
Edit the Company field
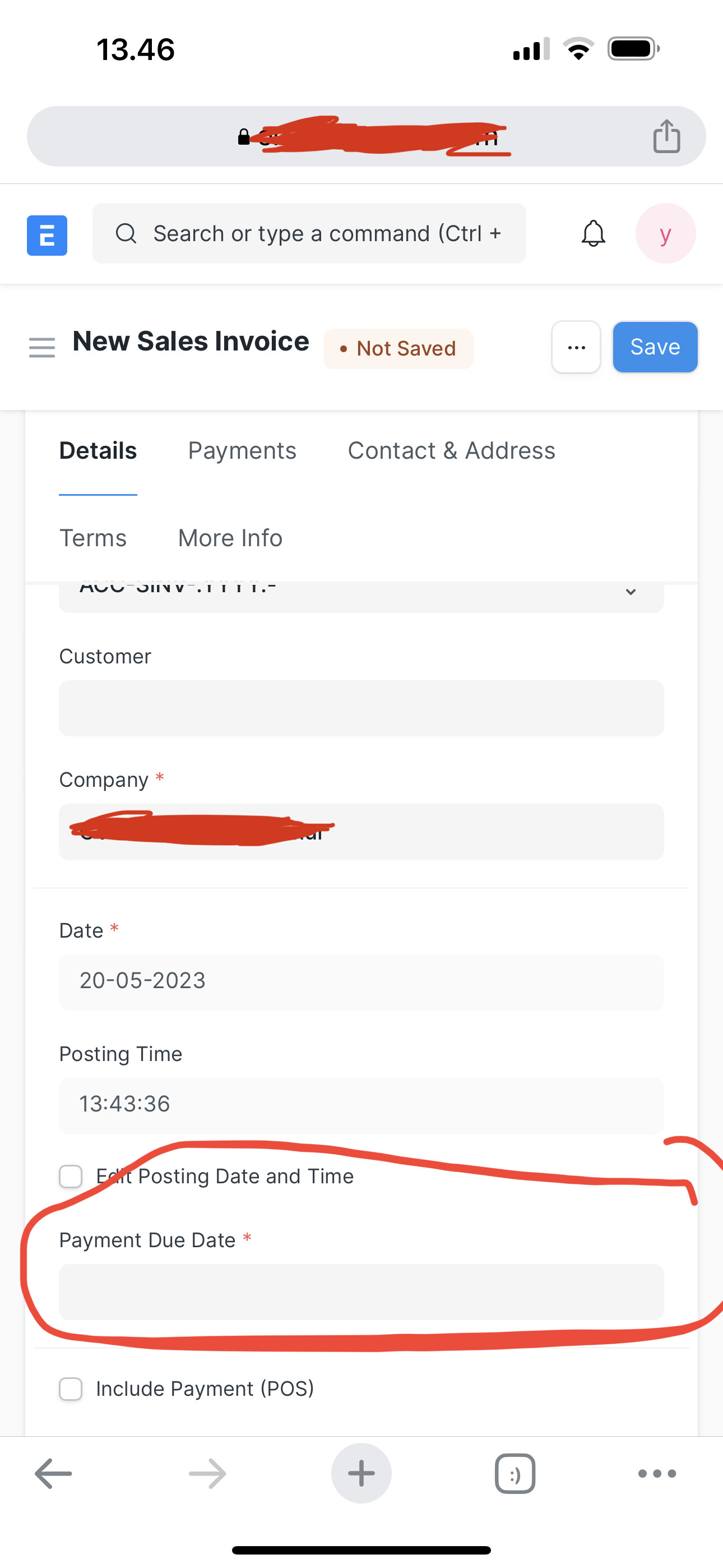pos(361,832)
